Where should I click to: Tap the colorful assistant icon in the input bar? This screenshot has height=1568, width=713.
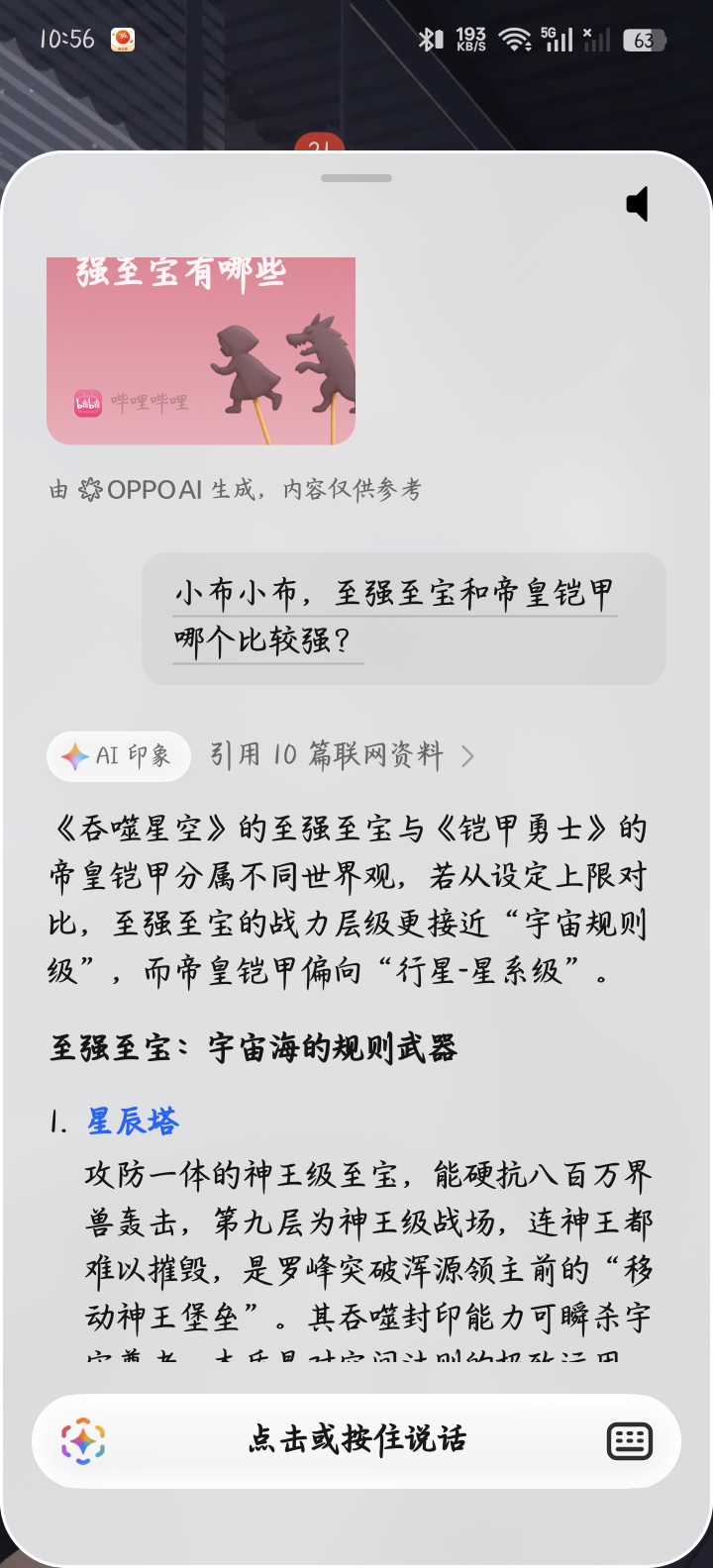(83, 1441)
